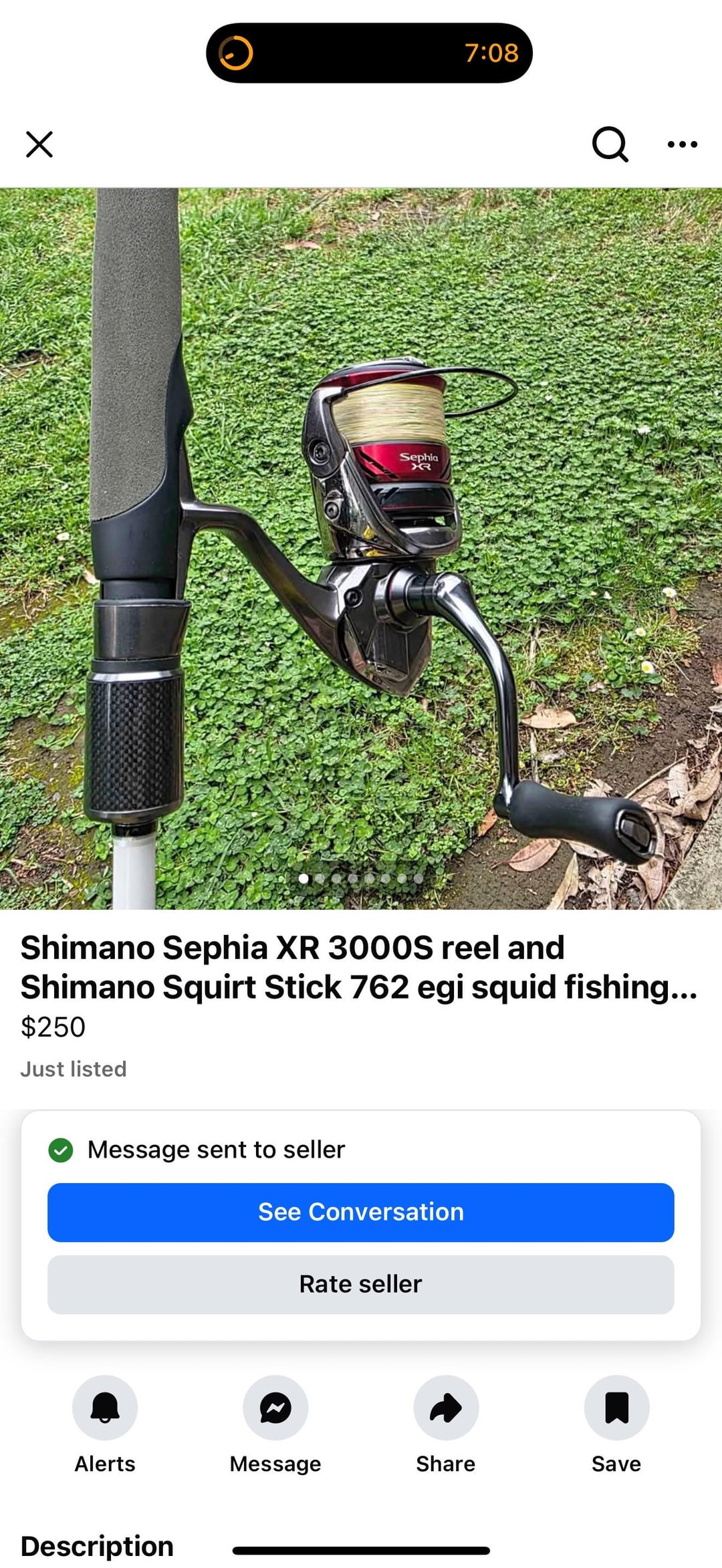Save the listing for later

pos(616,1408)
